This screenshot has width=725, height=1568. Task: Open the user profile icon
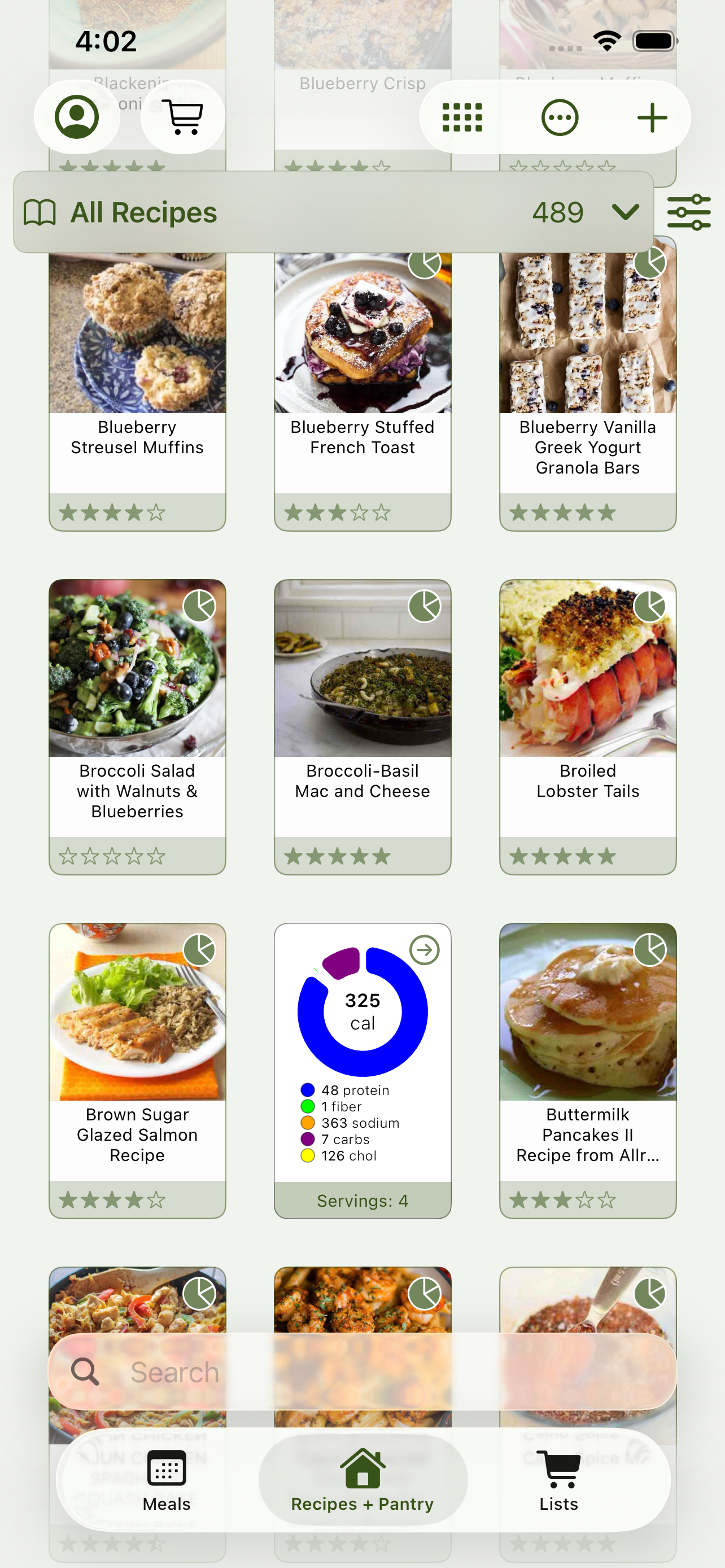77,116
